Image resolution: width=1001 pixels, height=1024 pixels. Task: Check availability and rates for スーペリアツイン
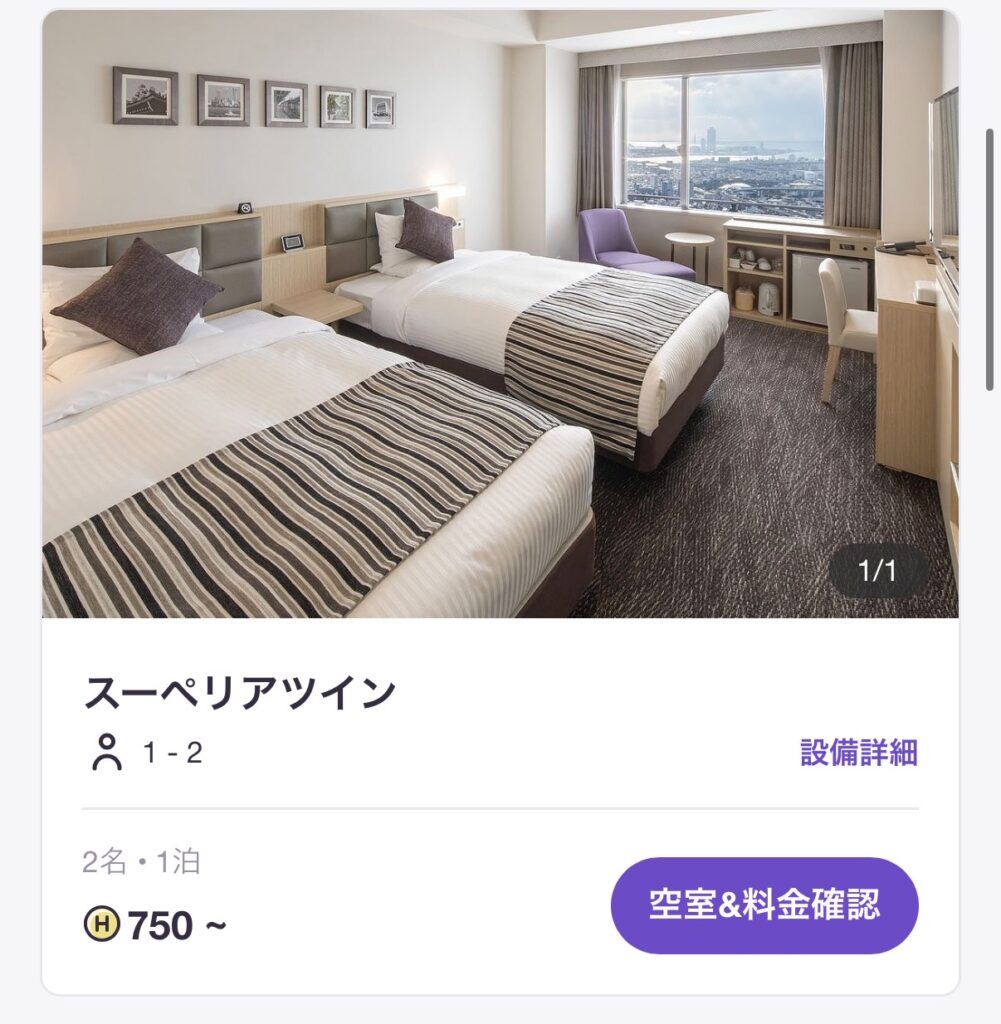(x=764, y=905)
